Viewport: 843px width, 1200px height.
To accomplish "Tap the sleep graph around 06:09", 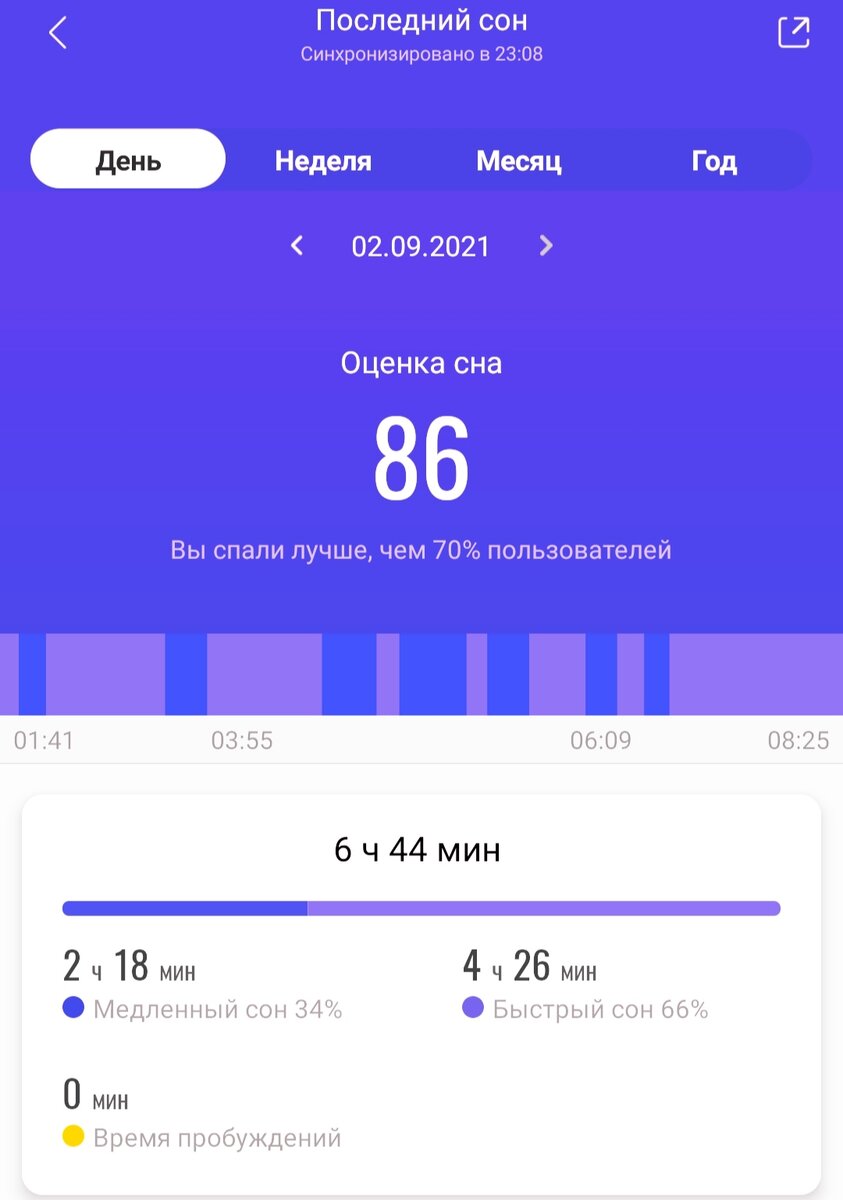I will click(x=600, y=670).
